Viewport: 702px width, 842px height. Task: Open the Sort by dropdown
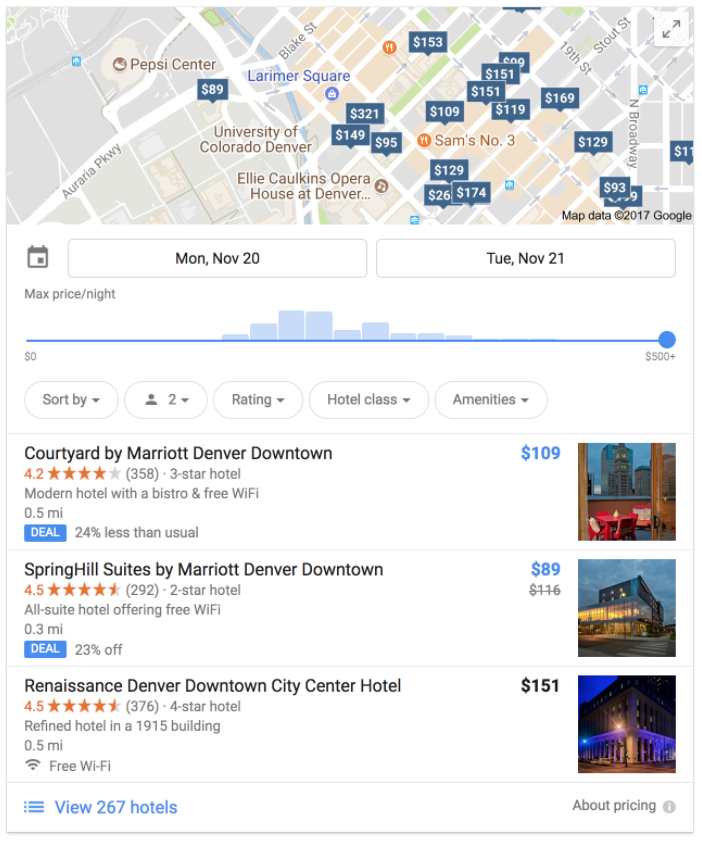[71, 400]
